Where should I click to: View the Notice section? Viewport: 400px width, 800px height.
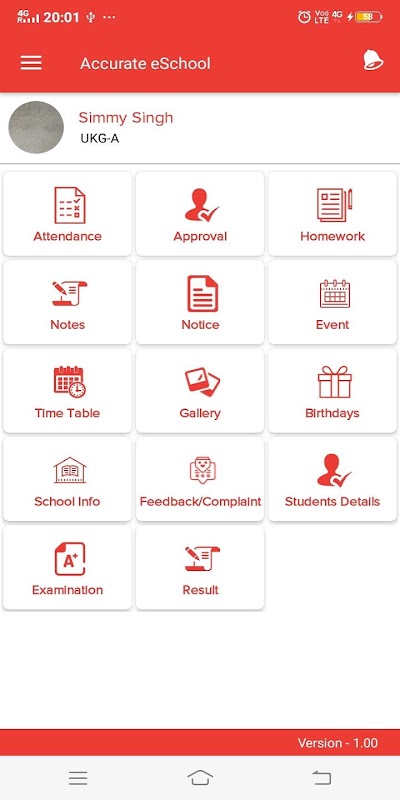click(x=200, y=302)
